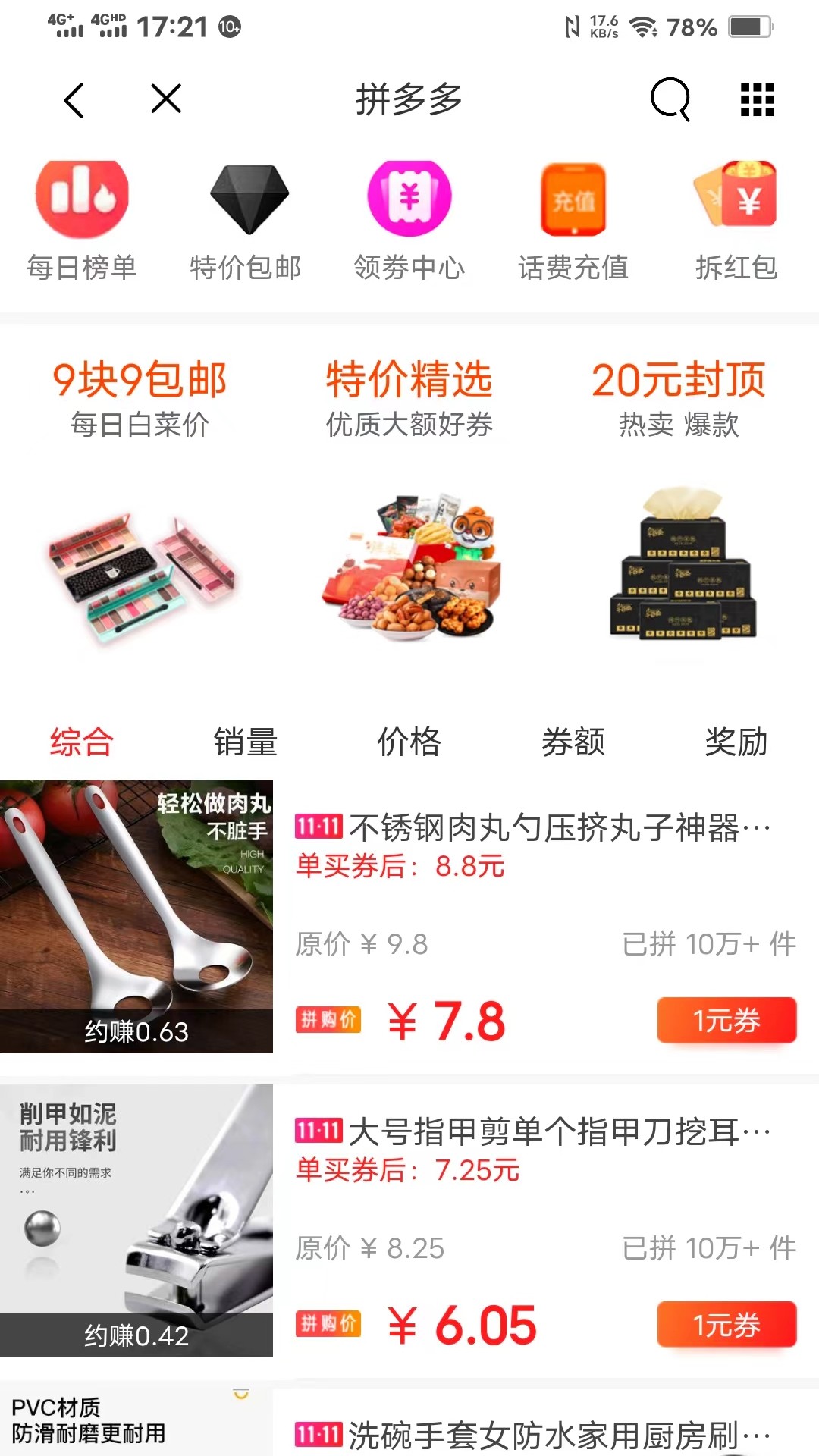Sort products by 奖励
The width and height of the screenshot is (819, 1456).
coord(736,742)
